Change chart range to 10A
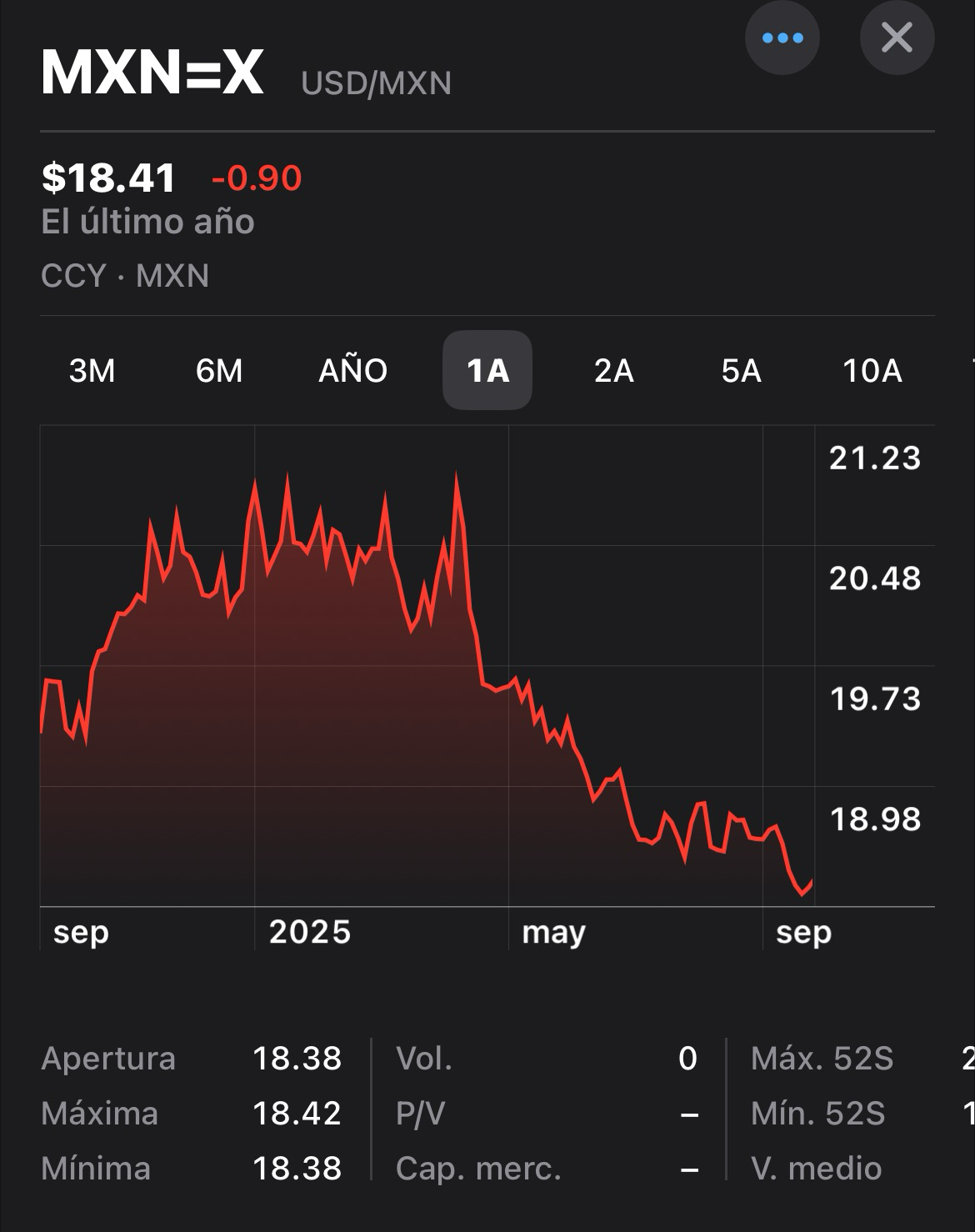This screenshot has width=975, height=1232. (x=872, y=370)
